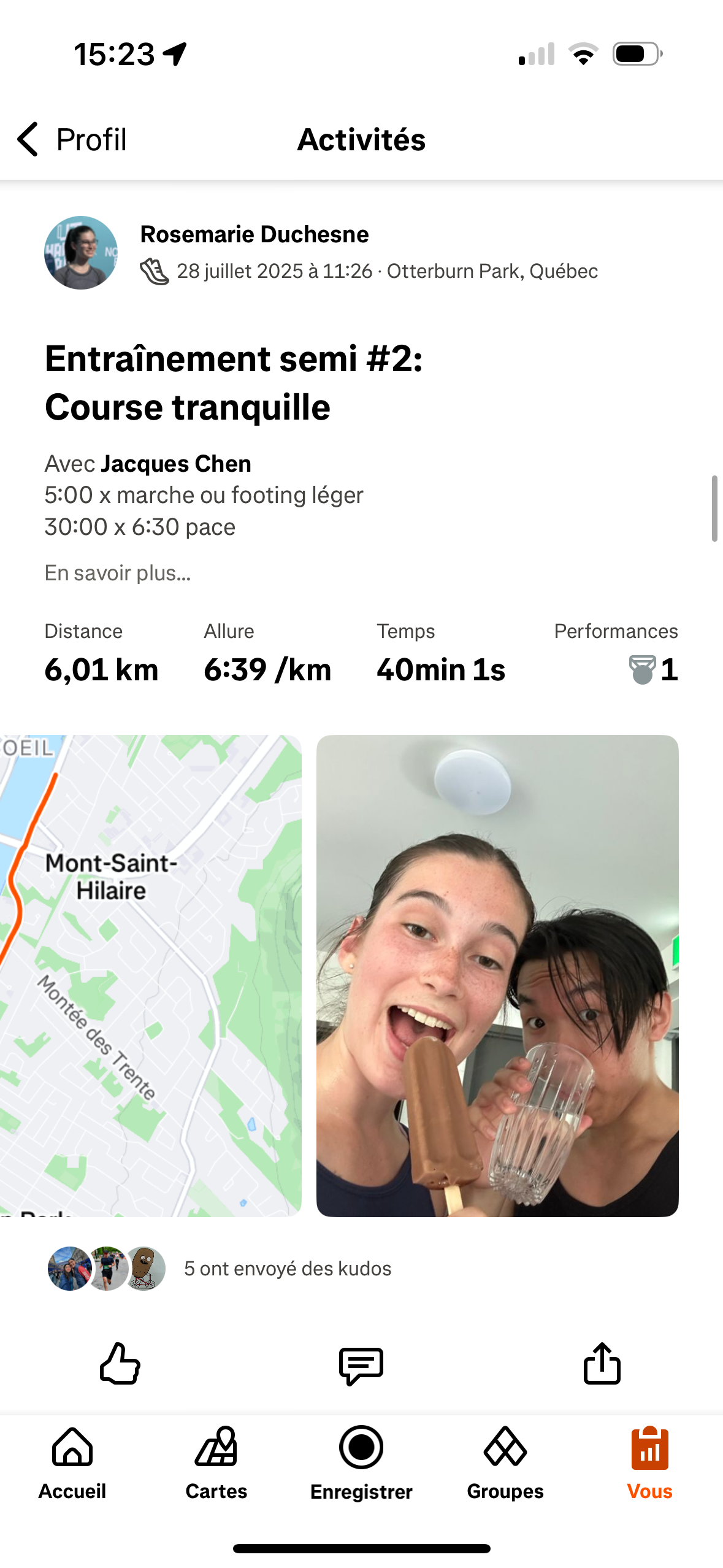Select the Vous tab
This screenshot has width=723, height=1568.
pos(649,1462)
